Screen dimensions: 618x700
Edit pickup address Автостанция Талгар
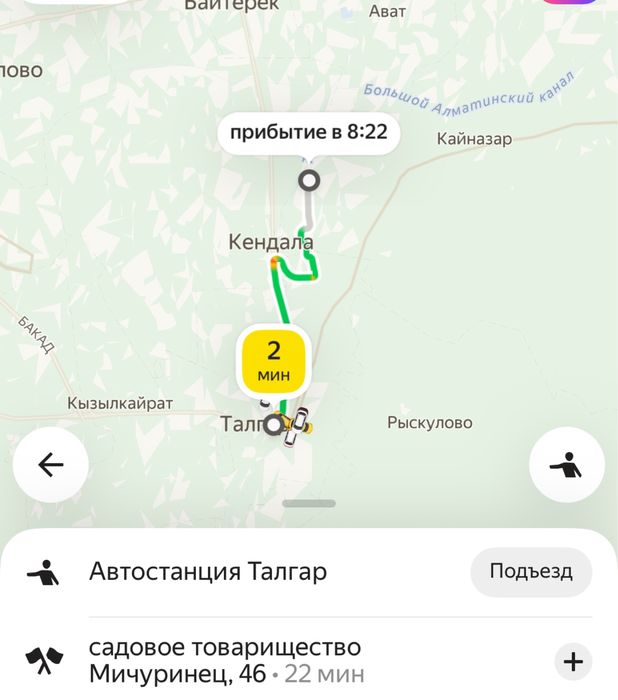pyautogui.click(x=208, y=572)
